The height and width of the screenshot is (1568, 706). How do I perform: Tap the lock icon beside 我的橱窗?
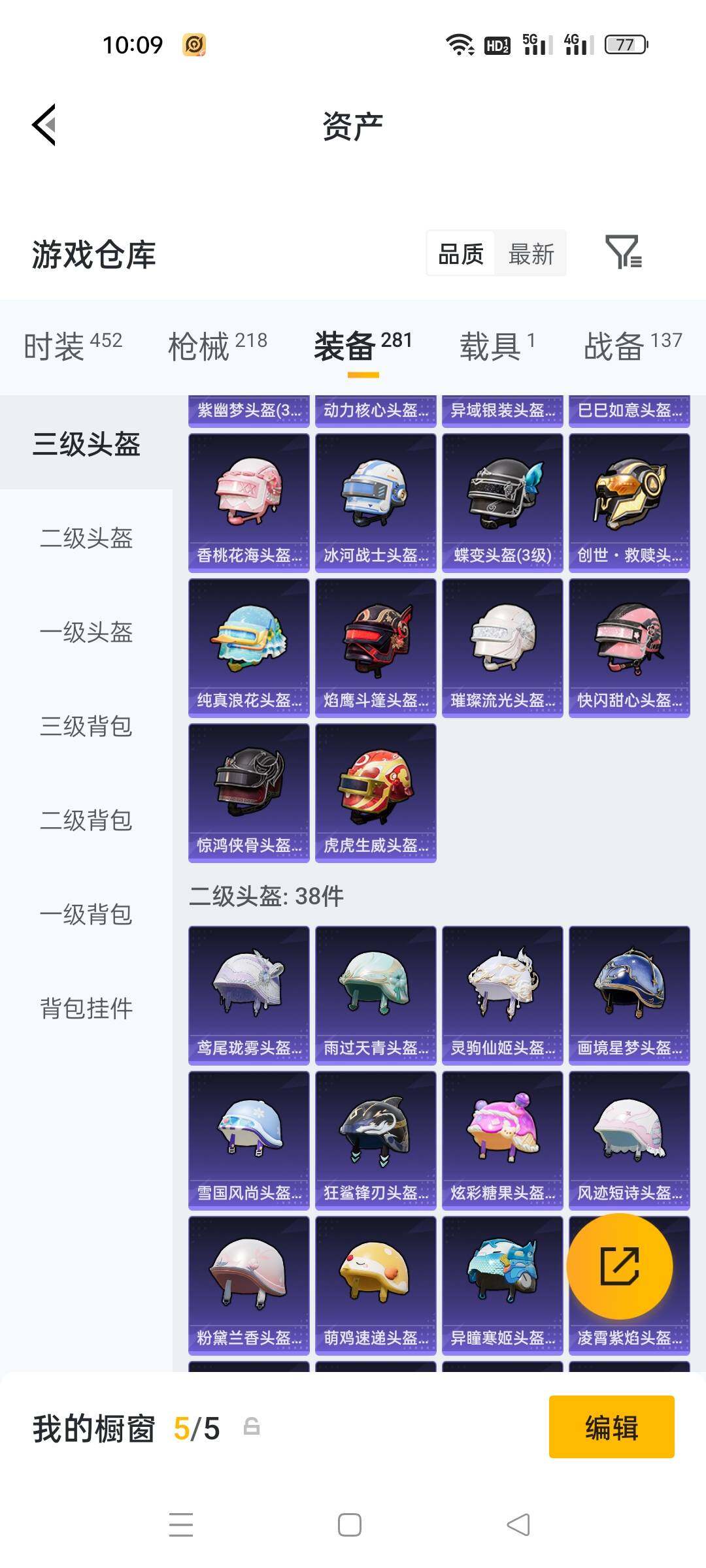click(x=250, y=1427)
